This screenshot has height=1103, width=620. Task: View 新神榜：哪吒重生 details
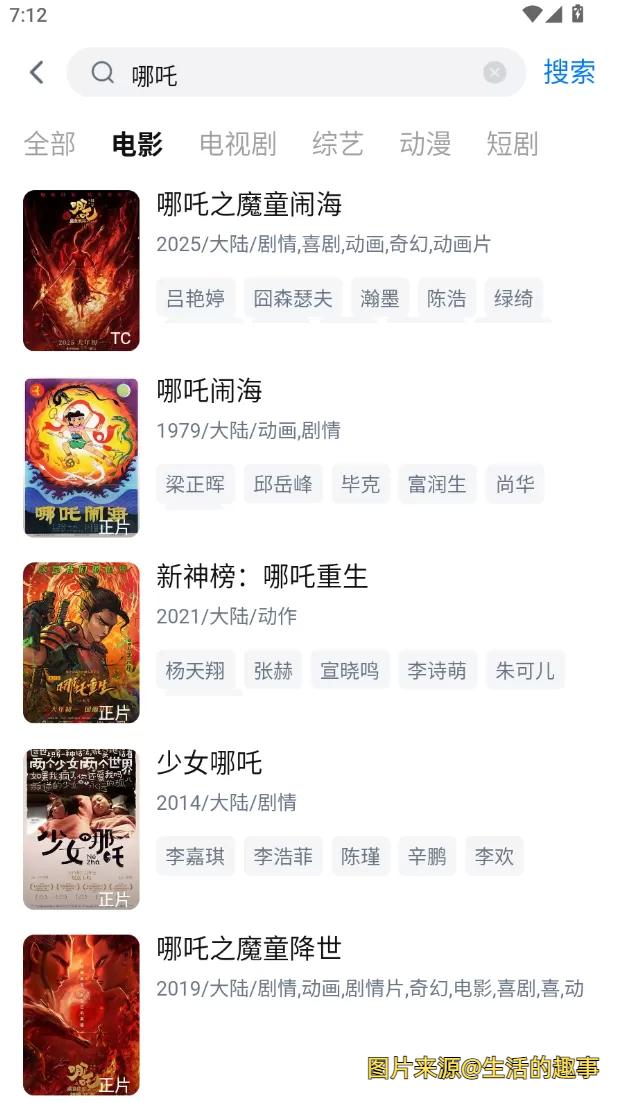coord(262,577)
